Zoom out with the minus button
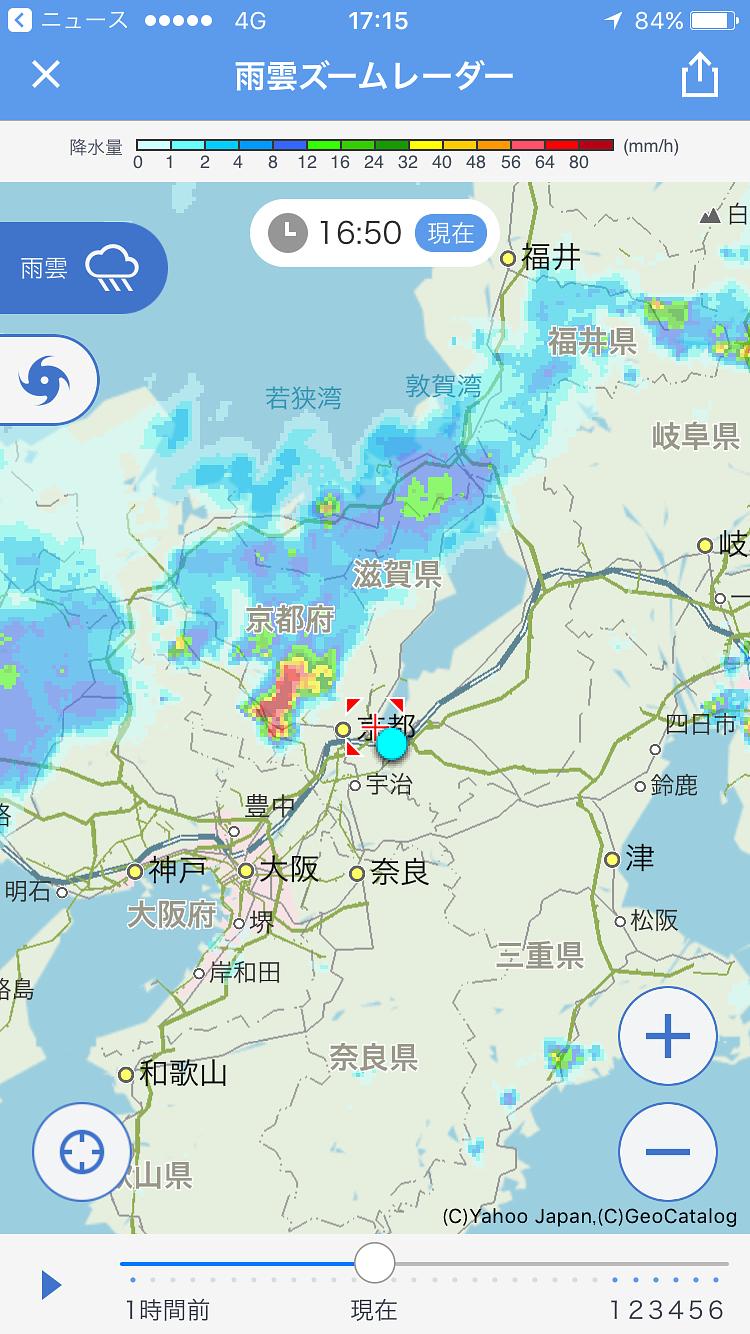The image size is (750, 1334). tap(668, 1152)
